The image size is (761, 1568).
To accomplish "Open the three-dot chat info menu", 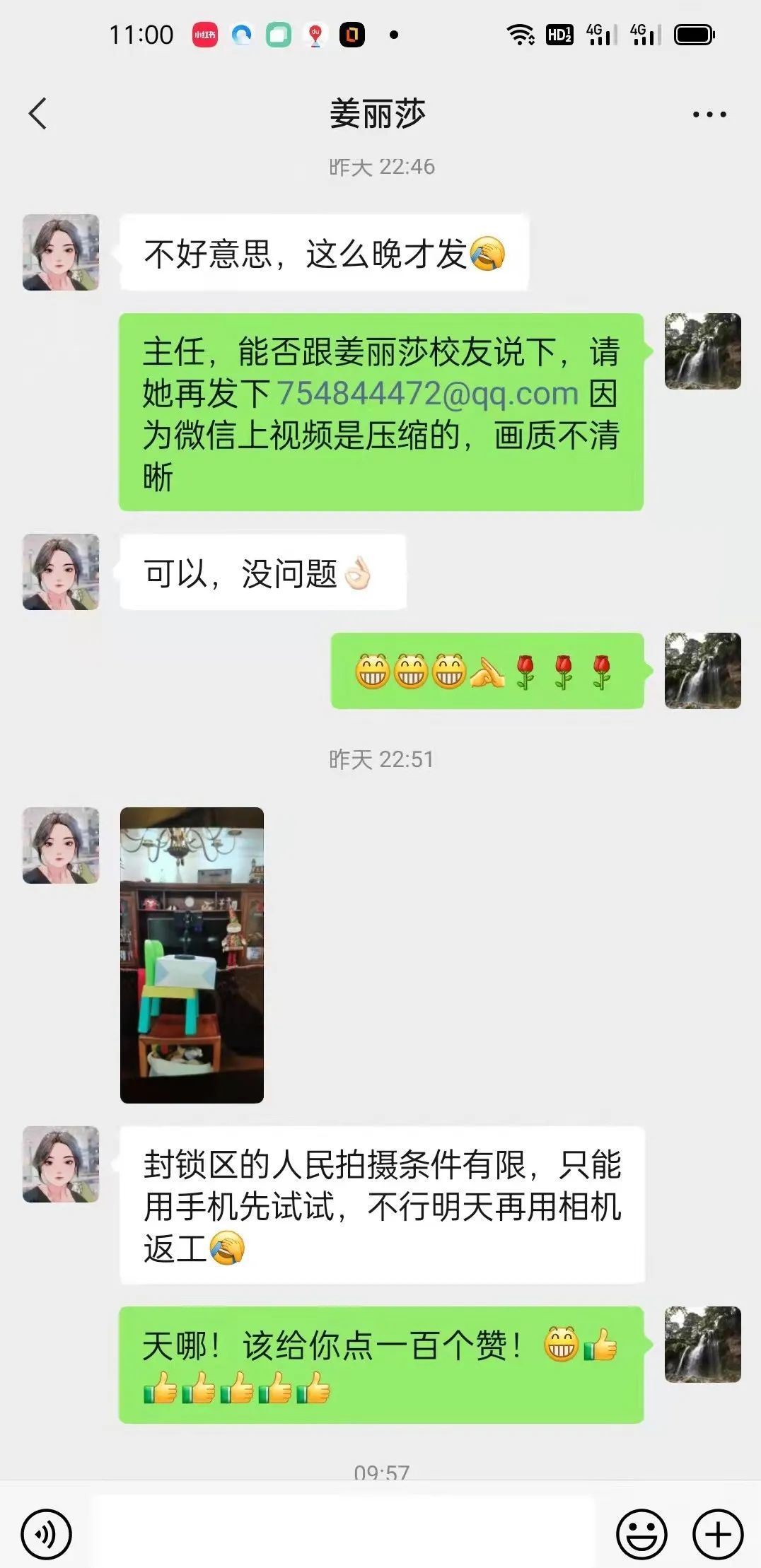I will click(x=709, y=115).
